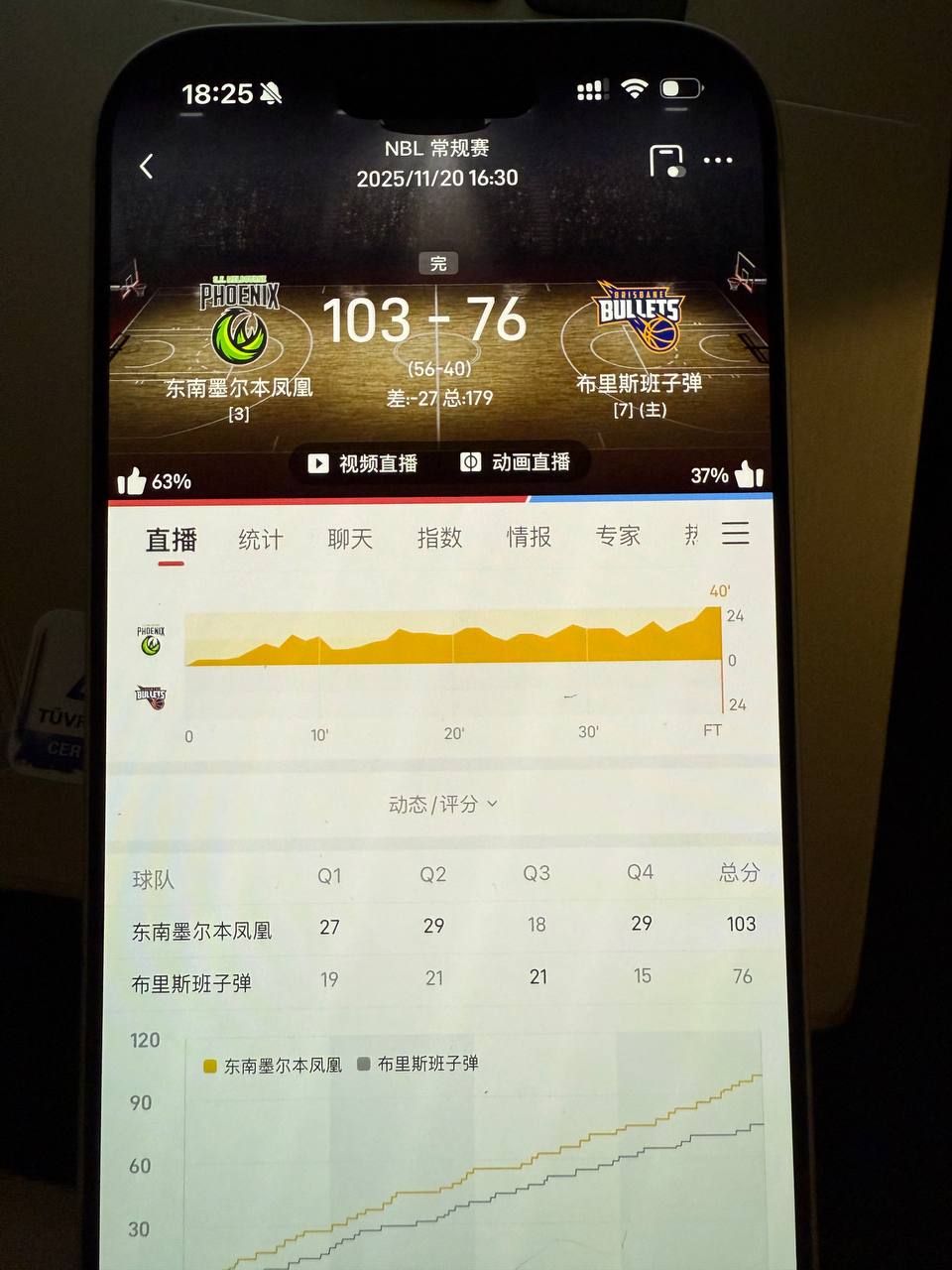Open the tab list hamburger menu
952x1270 pixels.
click(735, 533)
